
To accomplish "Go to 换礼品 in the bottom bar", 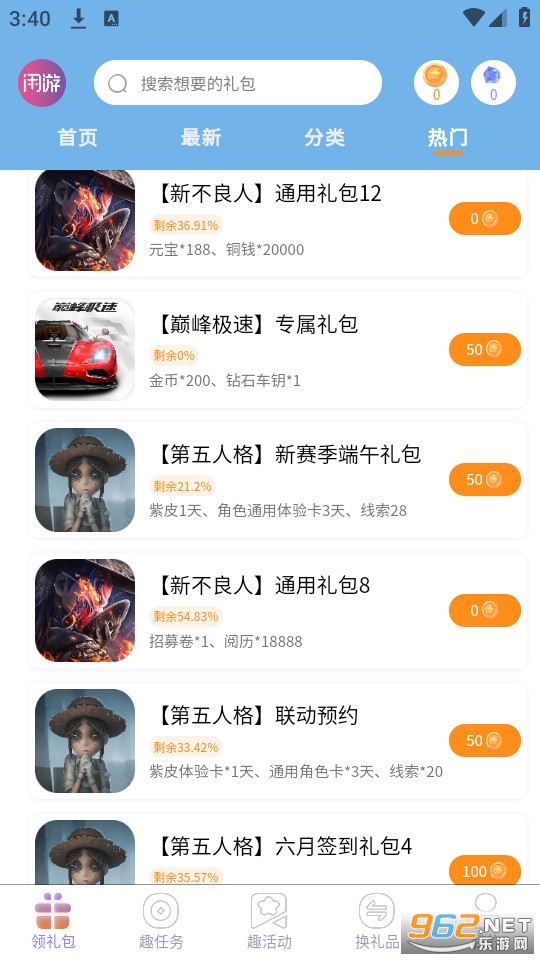I will (377, 921).
